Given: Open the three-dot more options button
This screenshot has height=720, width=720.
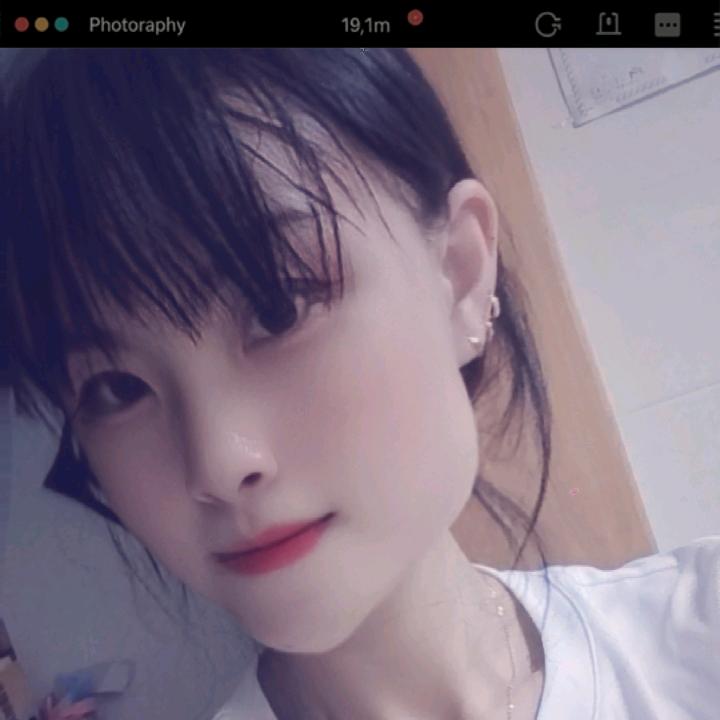Looking at the screenshot, I should 667,26.
